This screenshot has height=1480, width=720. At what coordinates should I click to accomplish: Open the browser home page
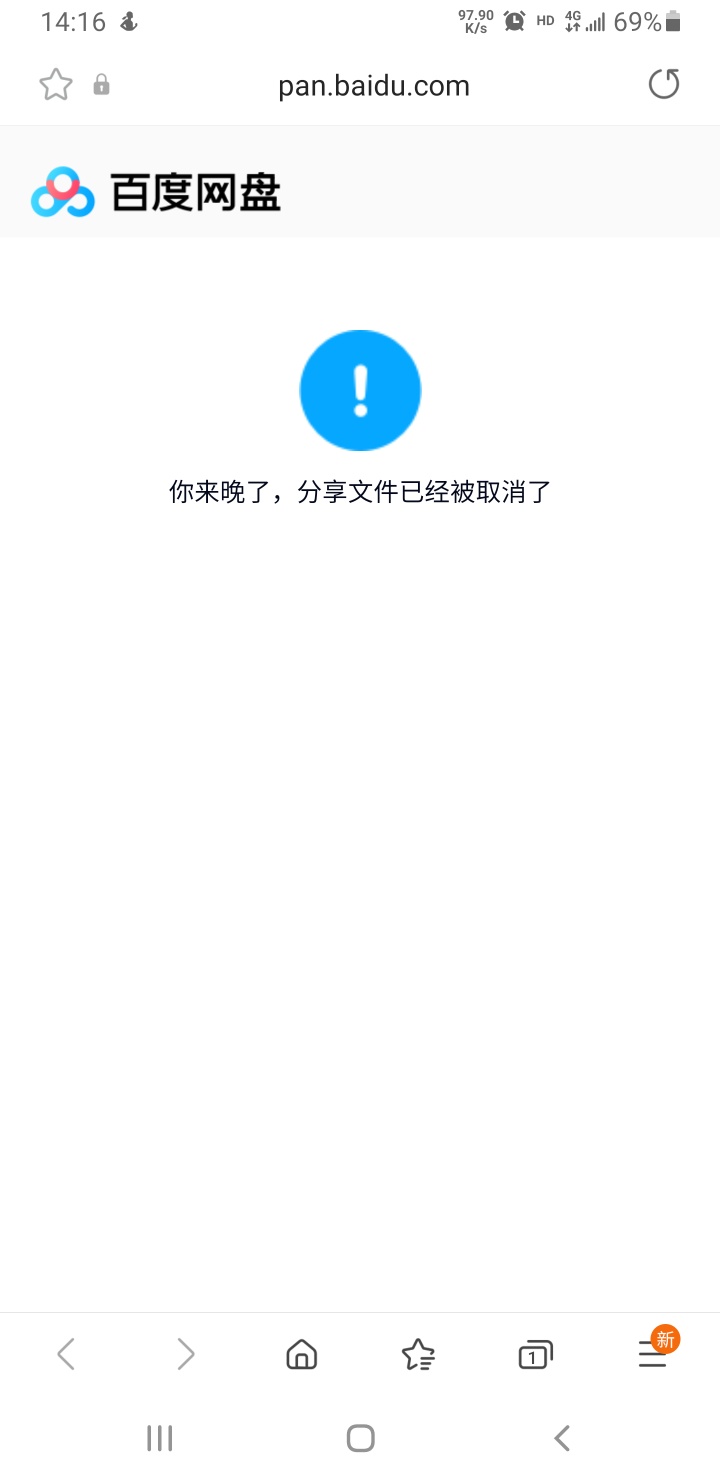[x=301, y=1354]
